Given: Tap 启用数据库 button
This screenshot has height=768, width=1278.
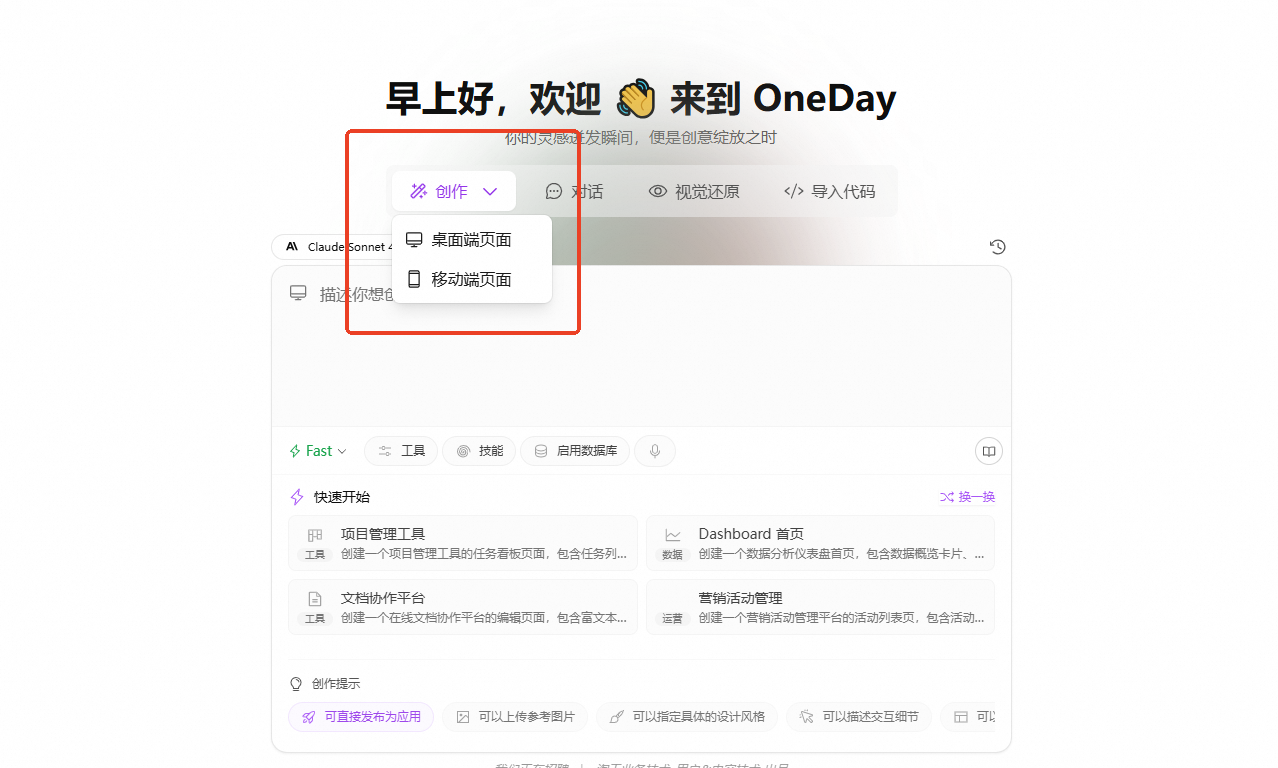Looking at the screenshot, I should [575, 451].
